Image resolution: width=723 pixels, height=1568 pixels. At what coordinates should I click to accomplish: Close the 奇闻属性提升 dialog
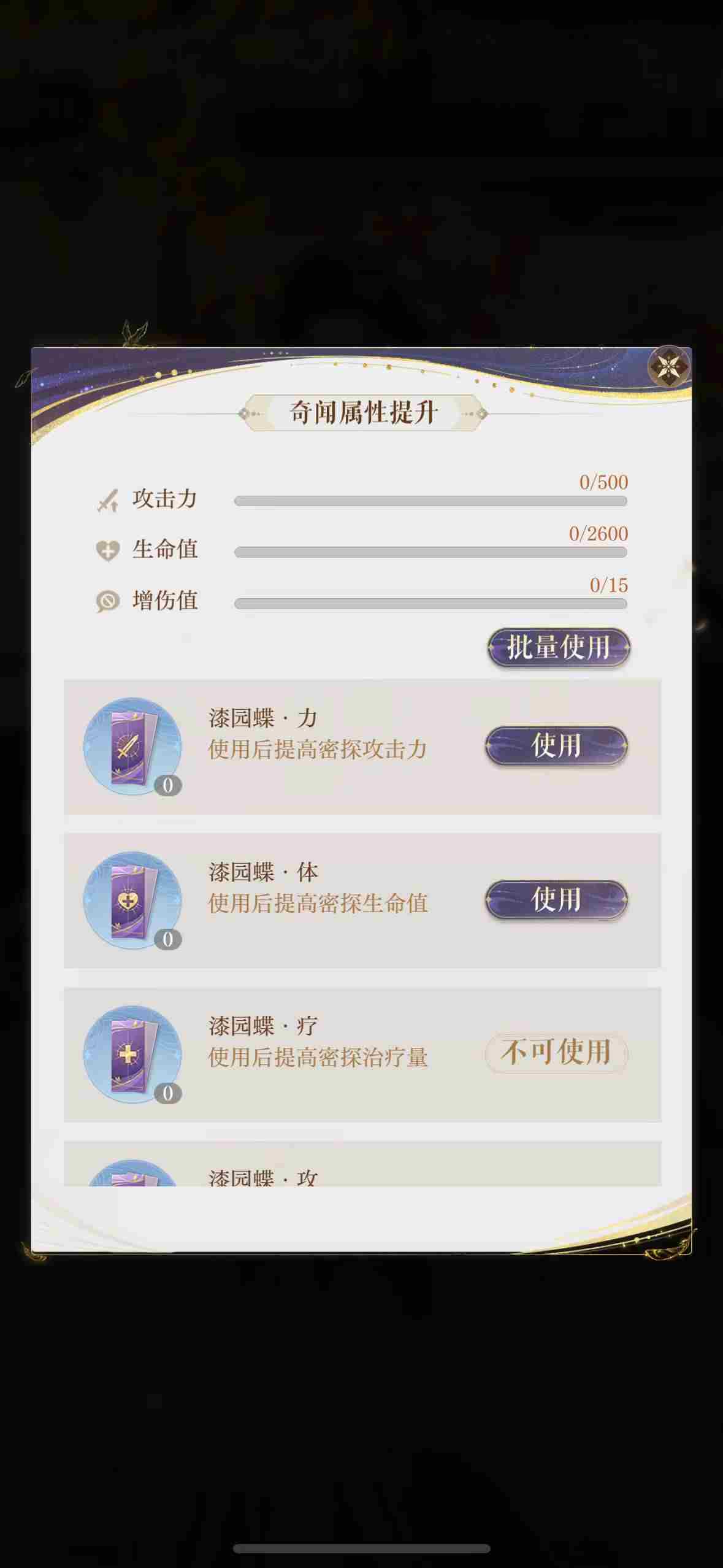tap(668, 367)
